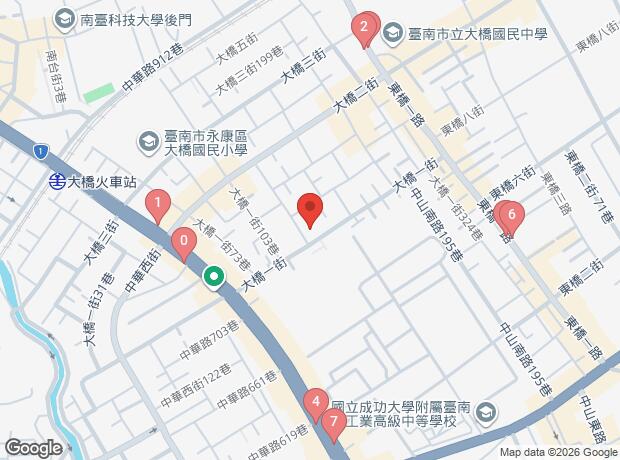
Task: Open map marker number 7
Action: click(334, 425)
